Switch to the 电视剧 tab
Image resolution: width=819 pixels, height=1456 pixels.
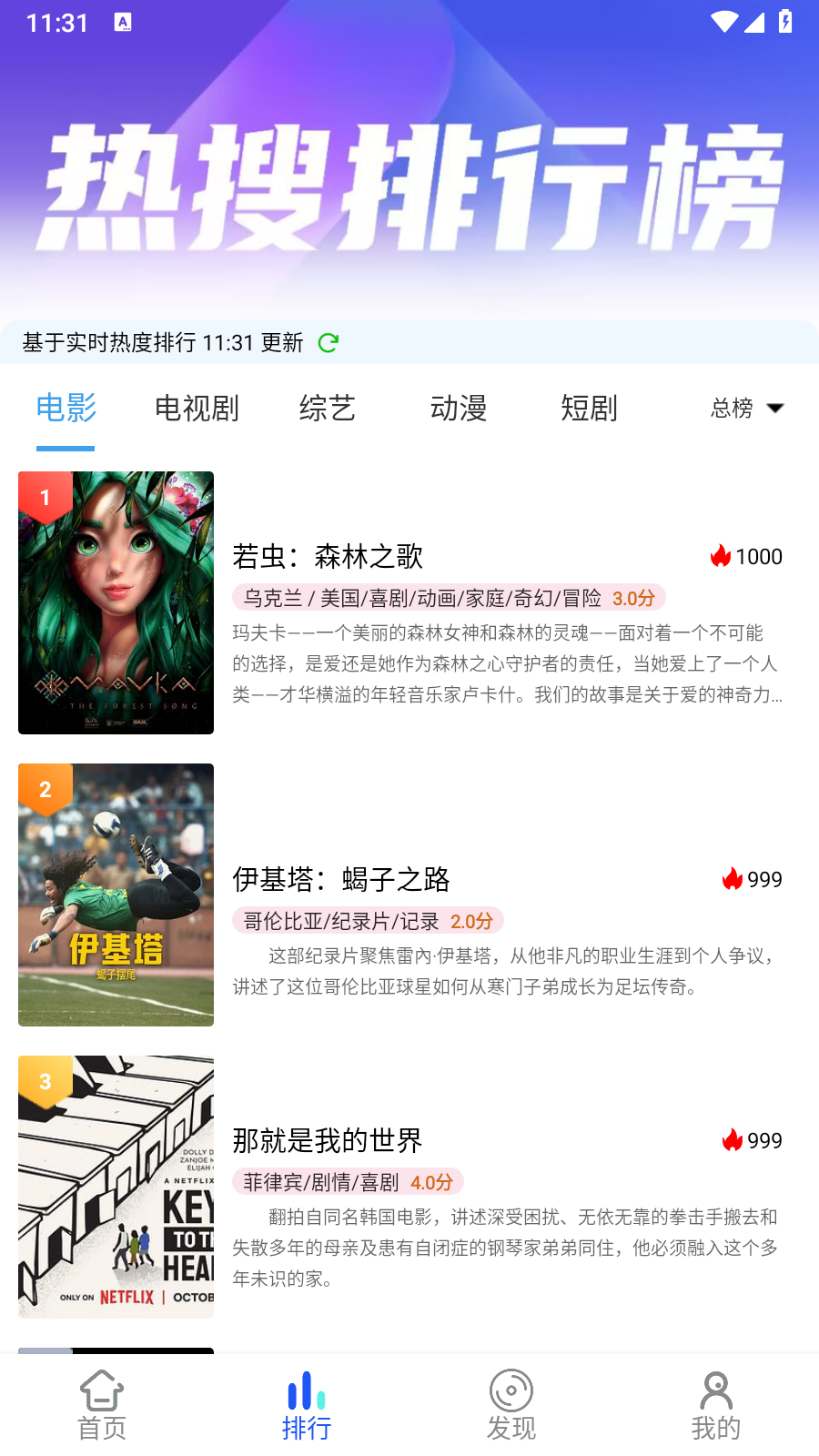click(196, 409)
